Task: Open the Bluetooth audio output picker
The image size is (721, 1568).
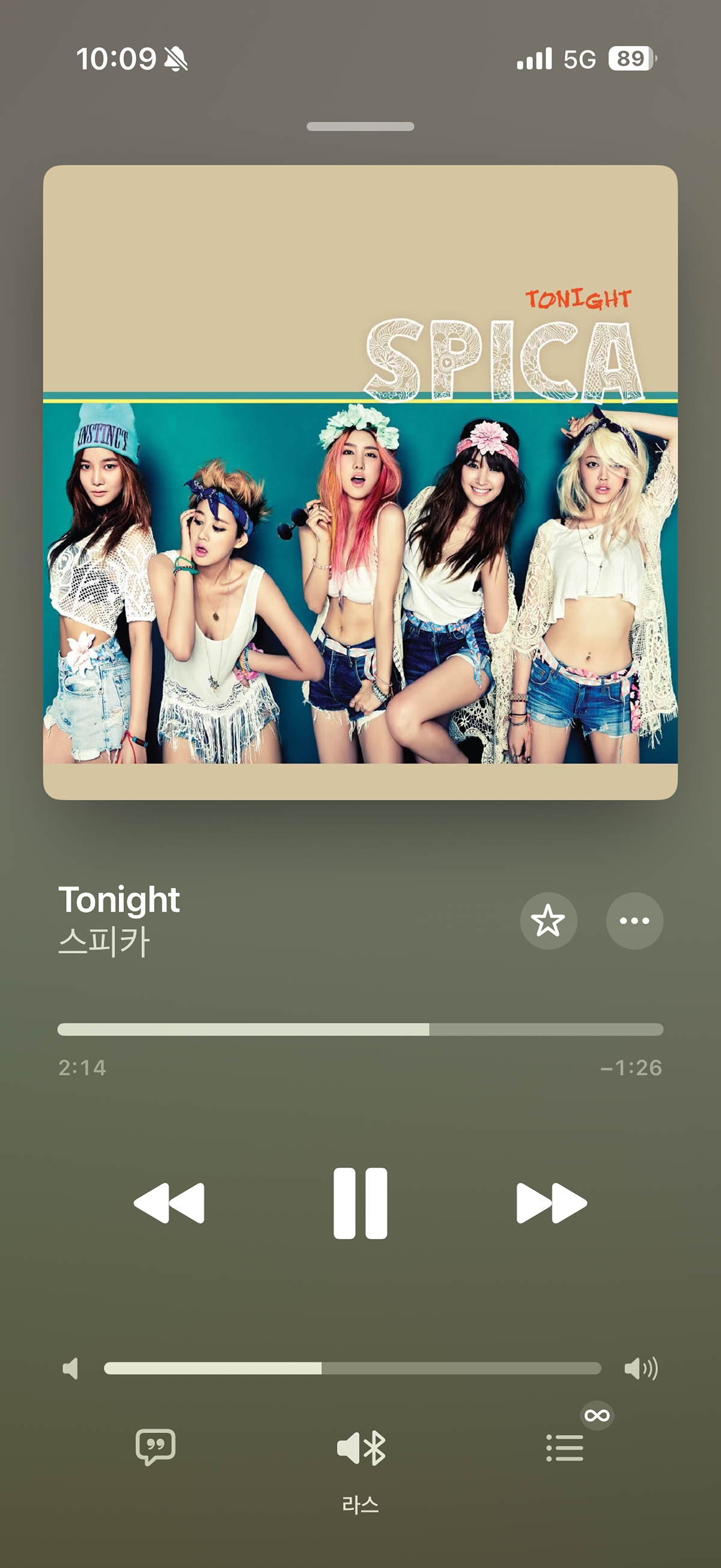Action: click(x=361, y=1447)
